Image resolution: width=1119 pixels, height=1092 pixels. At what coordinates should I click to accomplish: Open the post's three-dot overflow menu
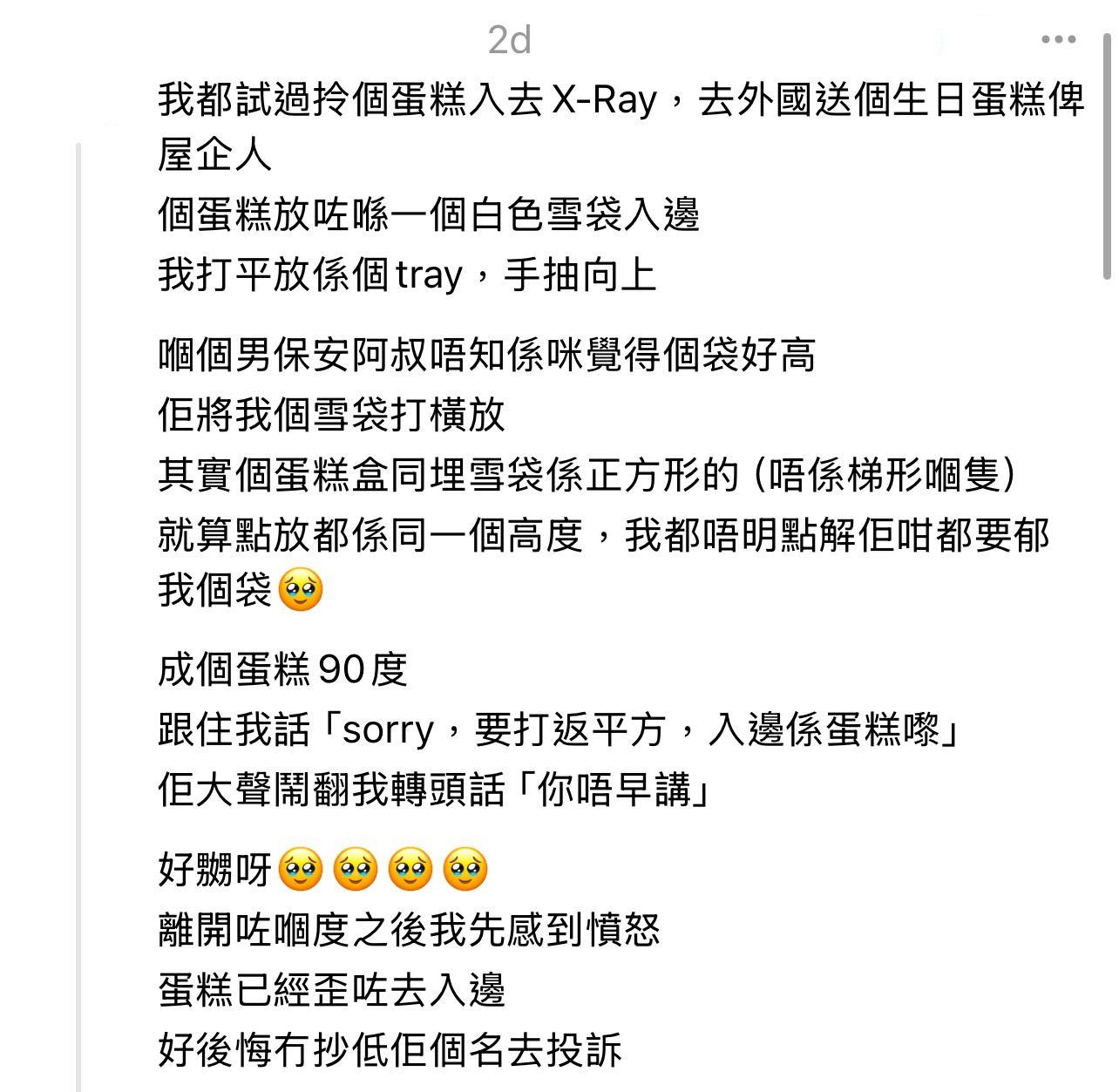tap(1058, 39)
